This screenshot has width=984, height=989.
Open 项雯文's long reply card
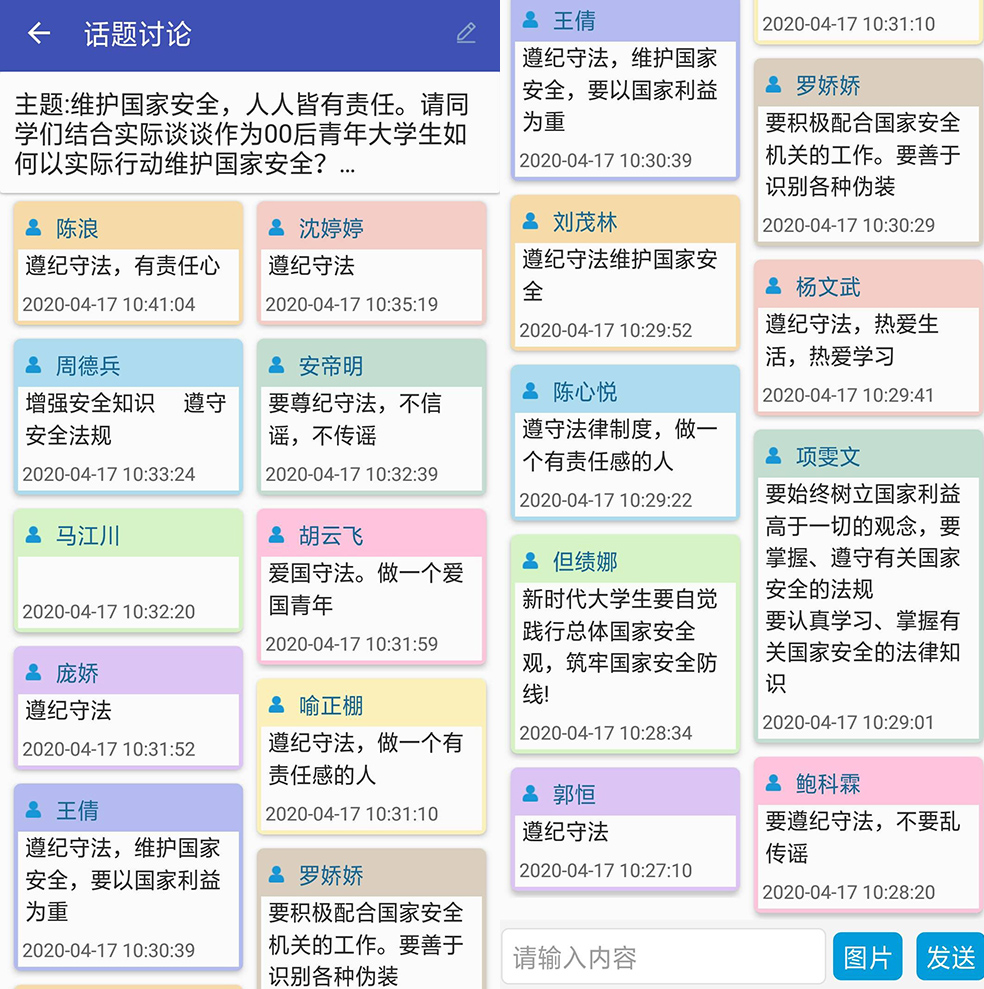click(868, 587)
